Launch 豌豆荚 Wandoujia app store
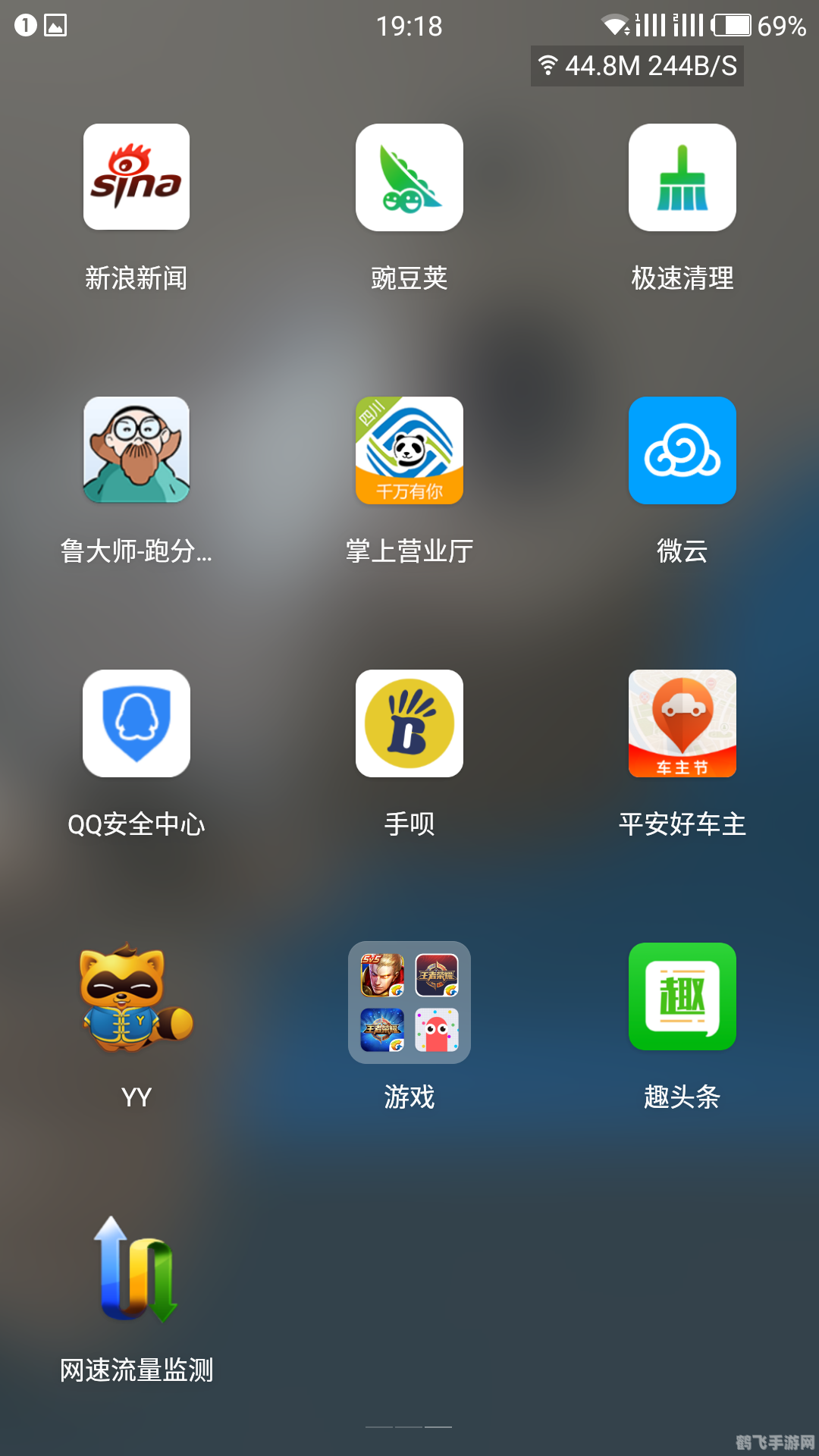This screenshot has height=1456, width=819. click(x=409, y=176)
